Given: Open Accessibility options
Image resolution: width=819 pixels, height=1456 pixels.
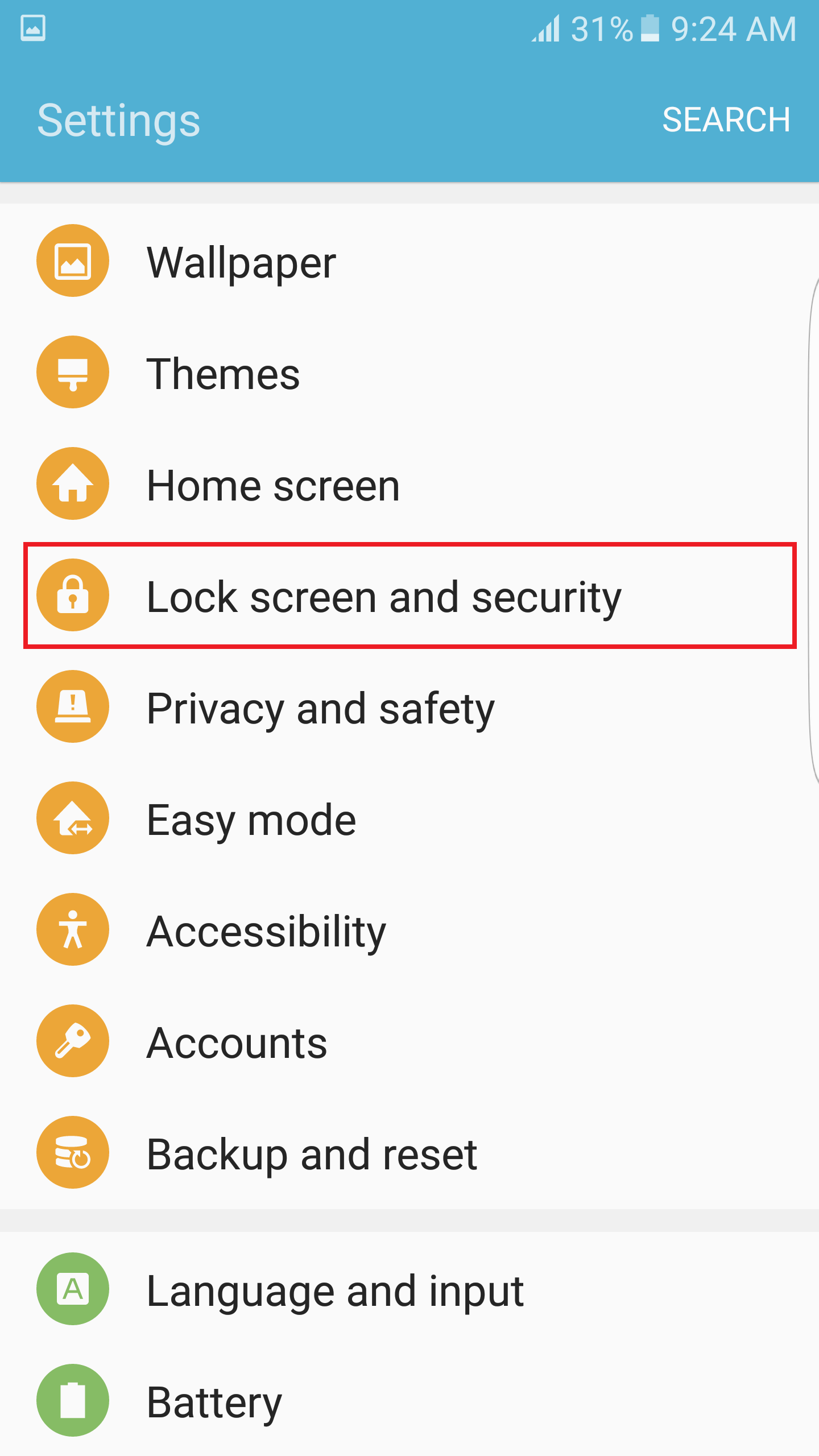Looking at the screenshot, I should click(x=409, y=929).
